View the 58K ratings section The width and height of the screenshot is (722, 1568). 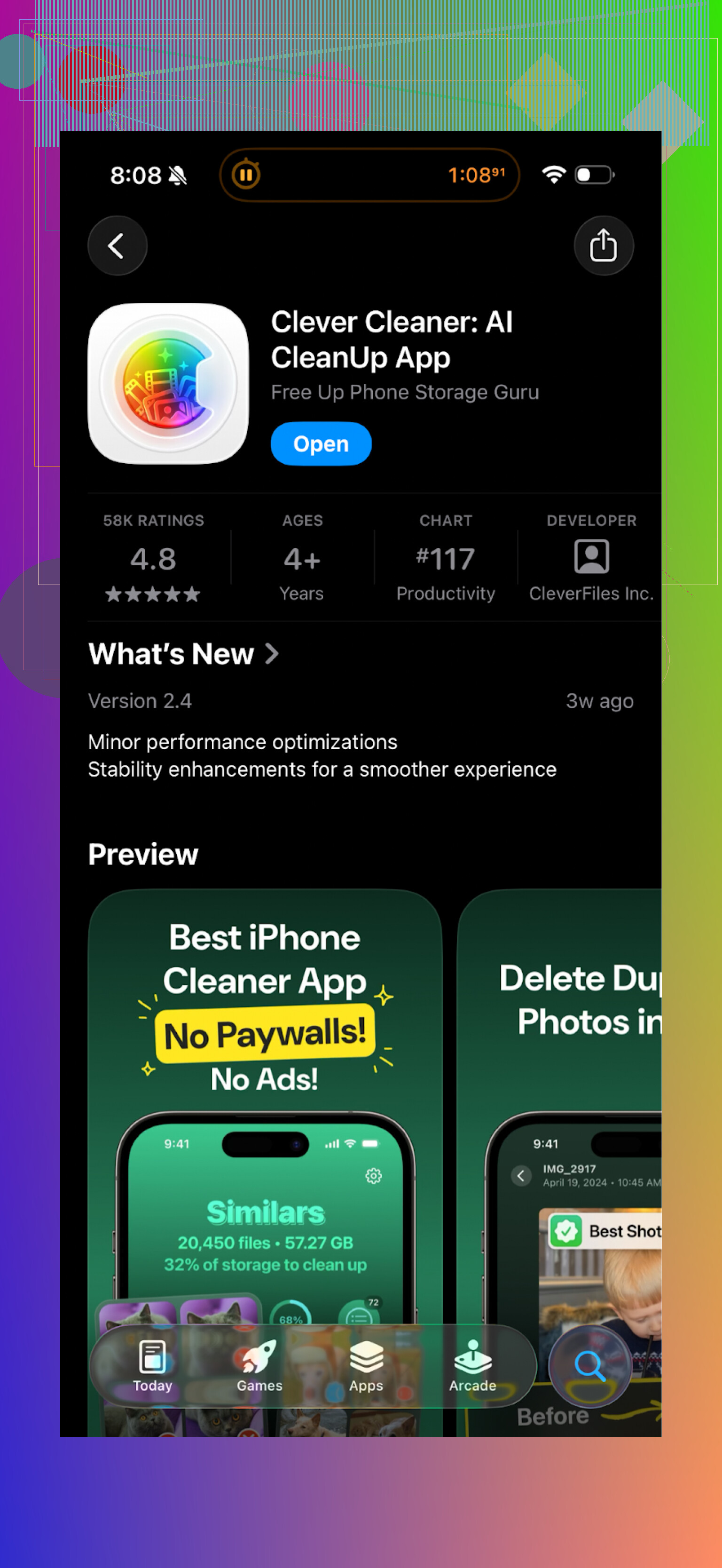point(153,557)
